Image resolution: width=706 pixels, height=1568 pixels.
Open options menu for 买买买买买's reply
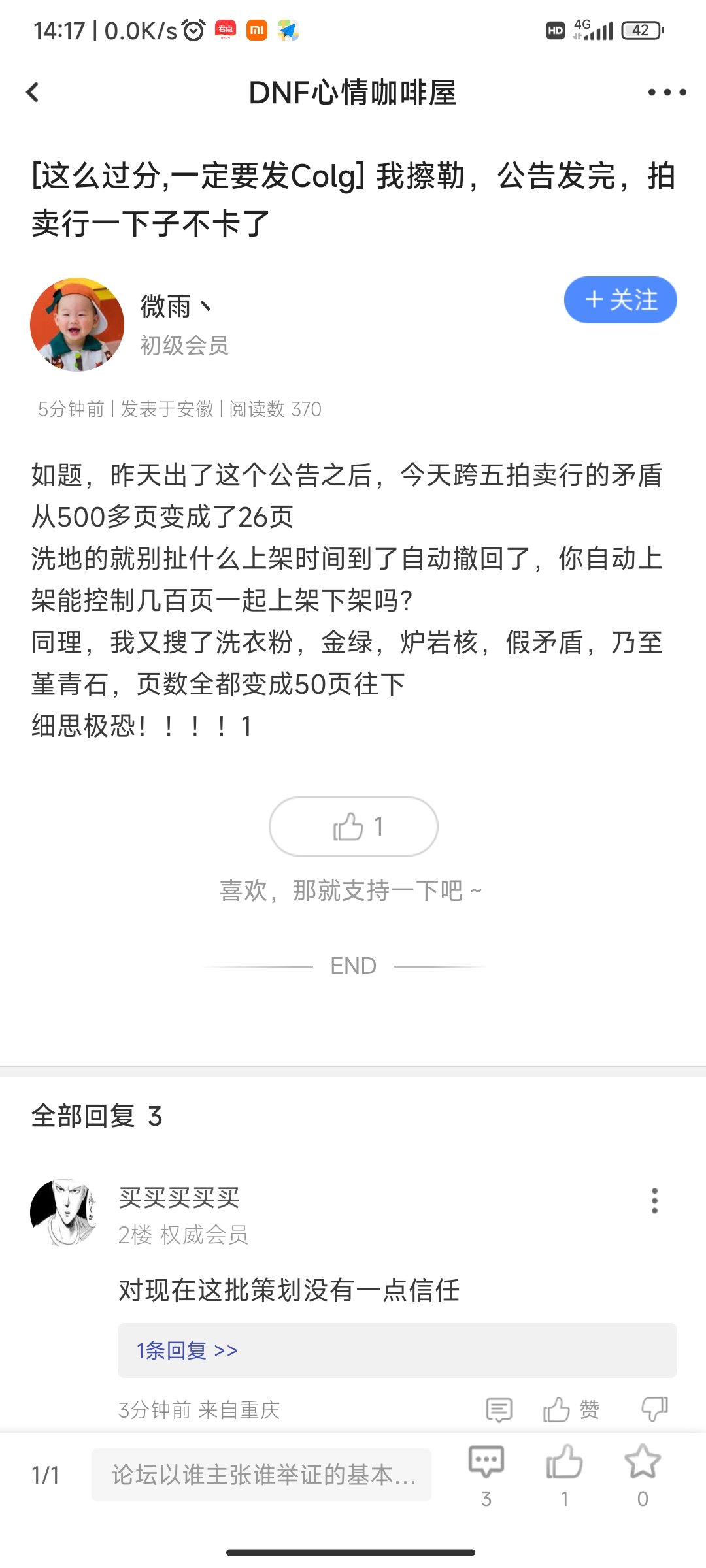pyautogui.click(x=654, y=1201)
